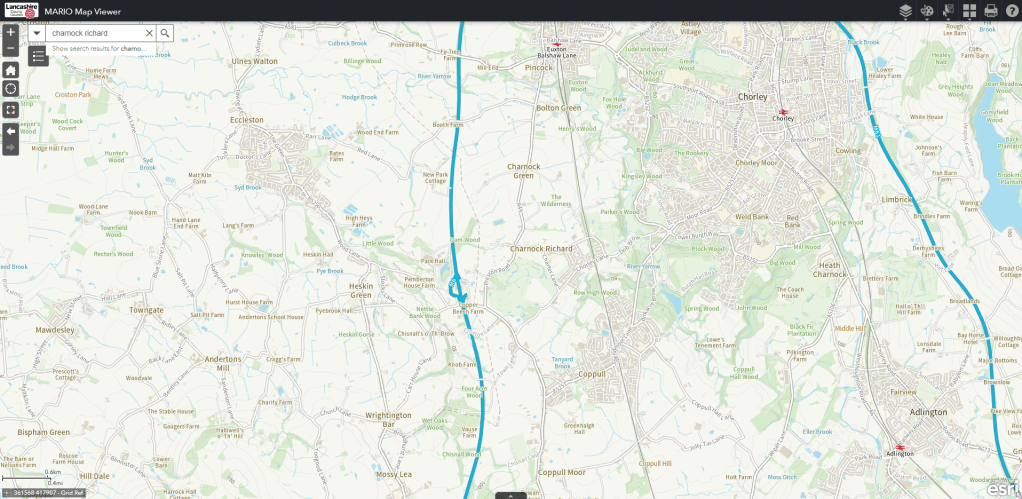This screenshot has width=1022, height=499.
Task: Open the basemap gallery grid
Action: click(x=969, y=11)
